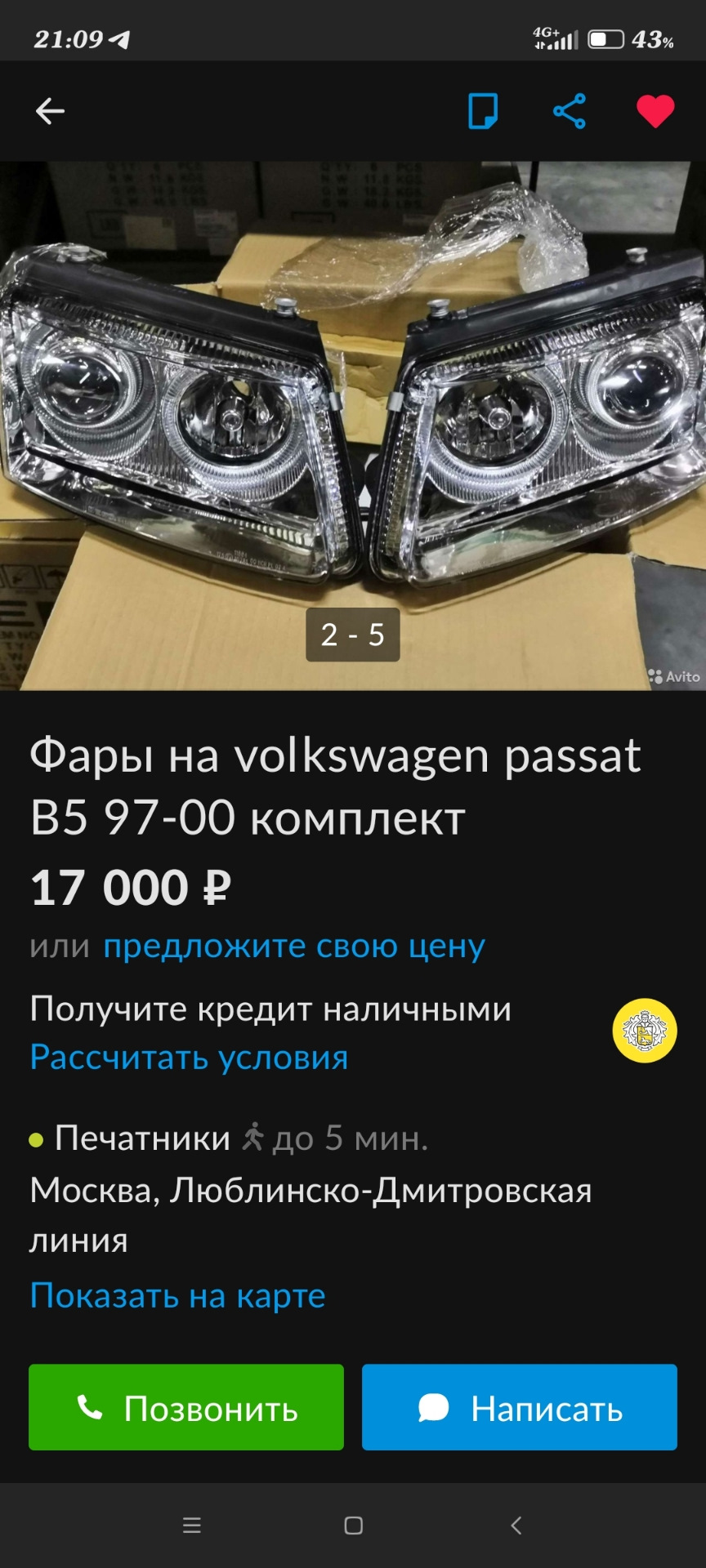Open the note icon for this listing

483,111
